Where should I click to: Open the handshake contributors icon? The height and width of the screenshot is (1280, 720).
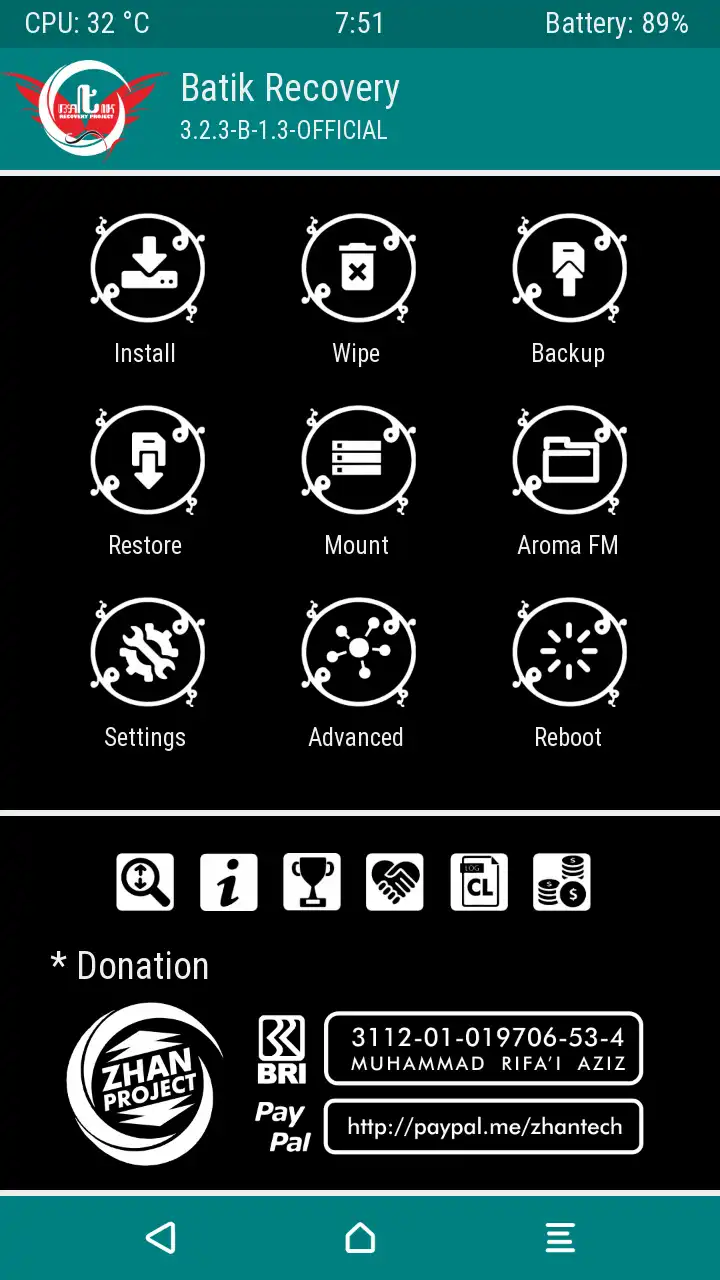[395, 882]
